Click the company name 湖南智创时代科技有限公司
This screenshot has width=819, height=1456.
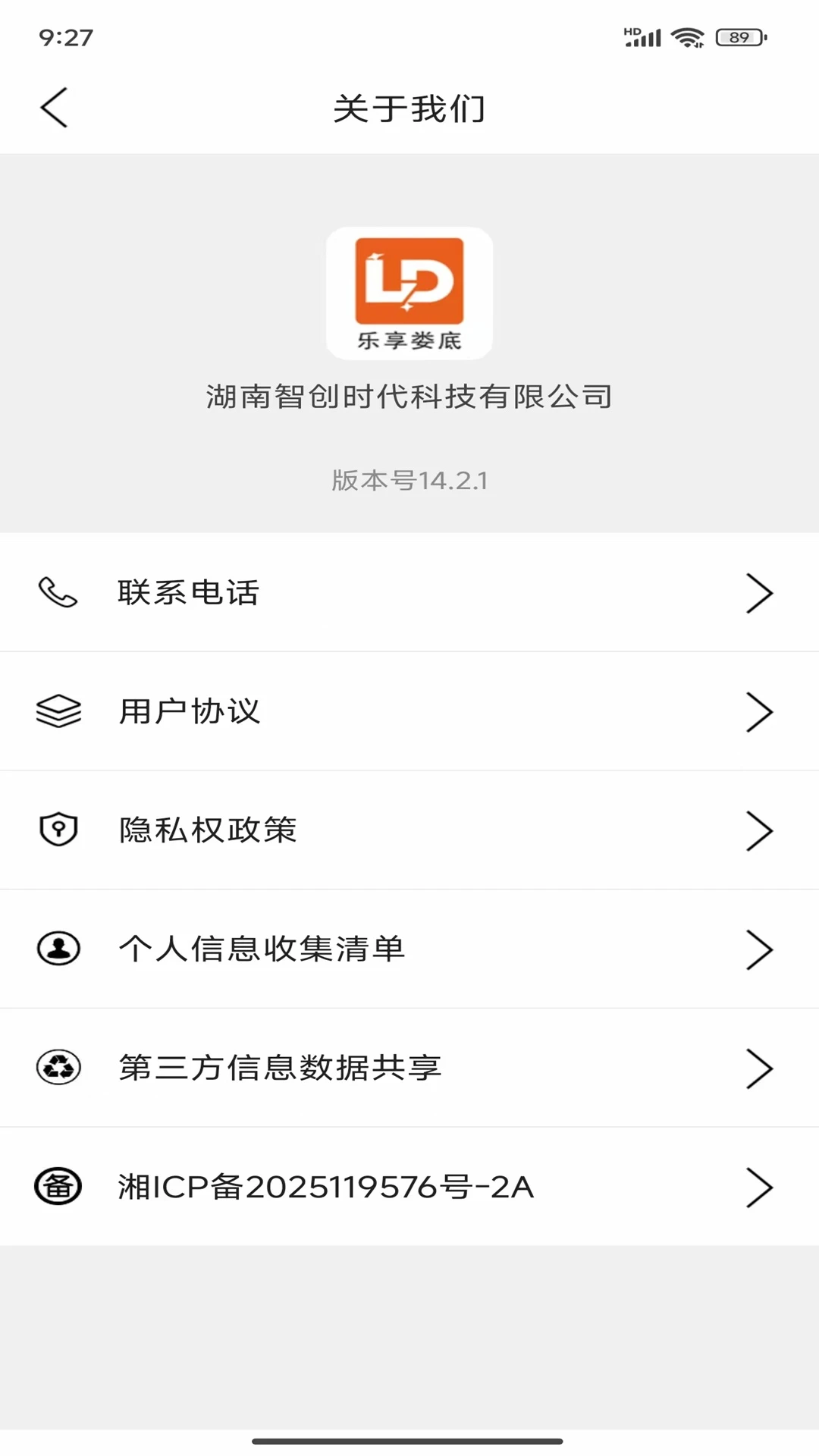(x=409, y=396)
